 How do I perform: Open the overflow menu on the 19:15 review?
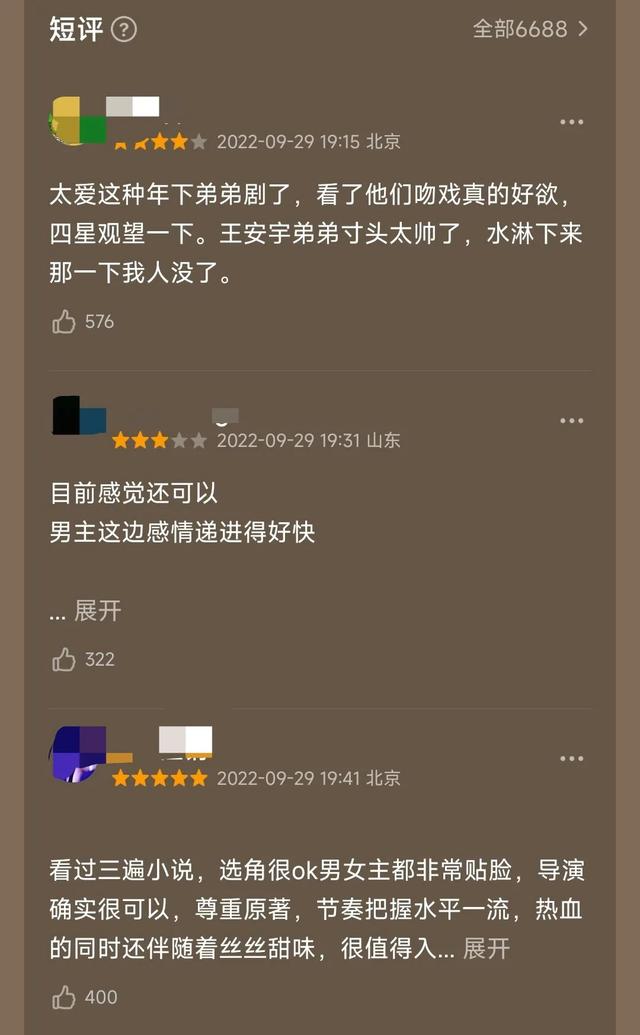(x=571, y=121)
